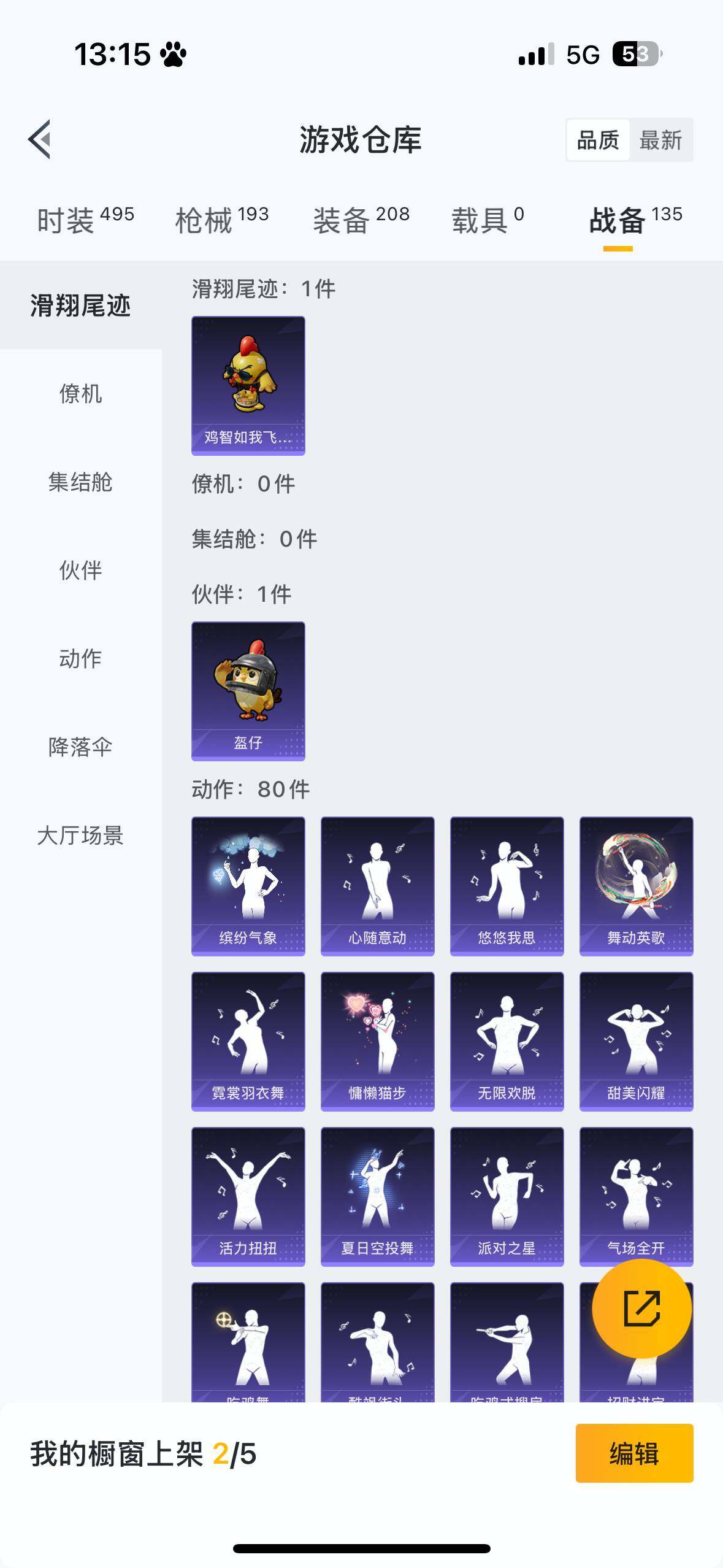This screenshot has height=1568, width=723.
Task: Select the 慵懒猫步 emote
Action: point(377,1041)
